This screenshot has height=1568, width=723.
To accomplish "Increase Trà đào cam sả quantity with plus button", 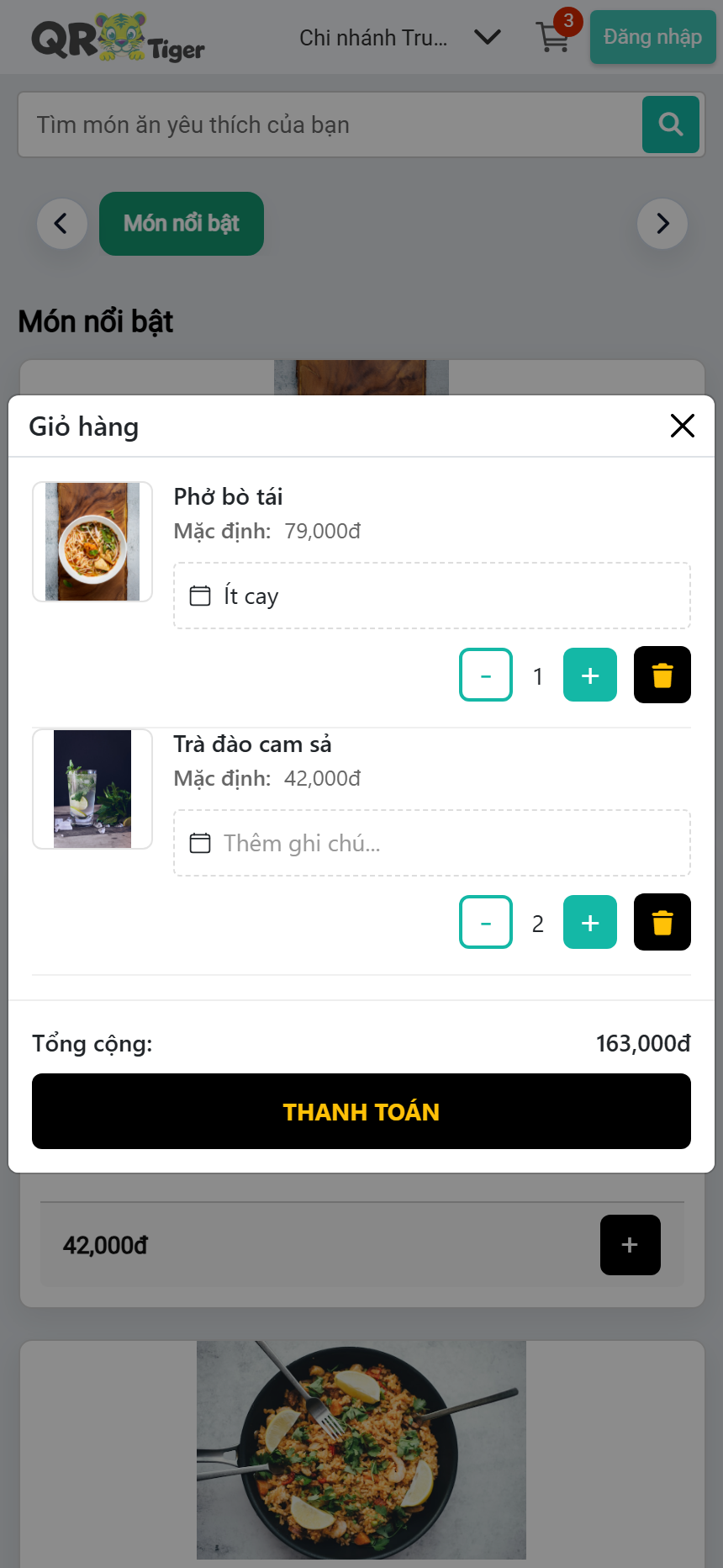I will pos(589,922).
